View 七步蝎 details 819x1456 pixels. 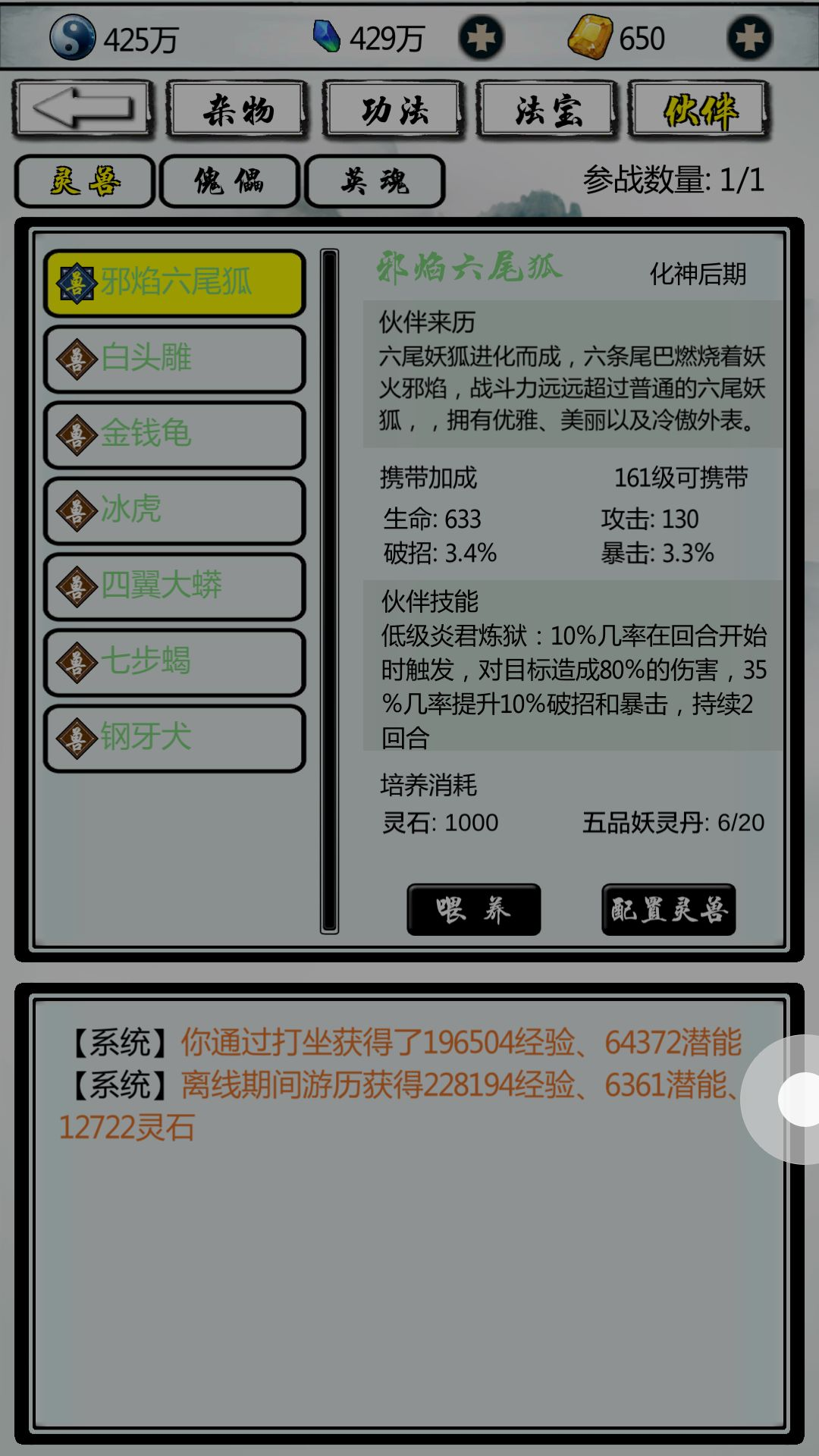(x=174, y=662)
